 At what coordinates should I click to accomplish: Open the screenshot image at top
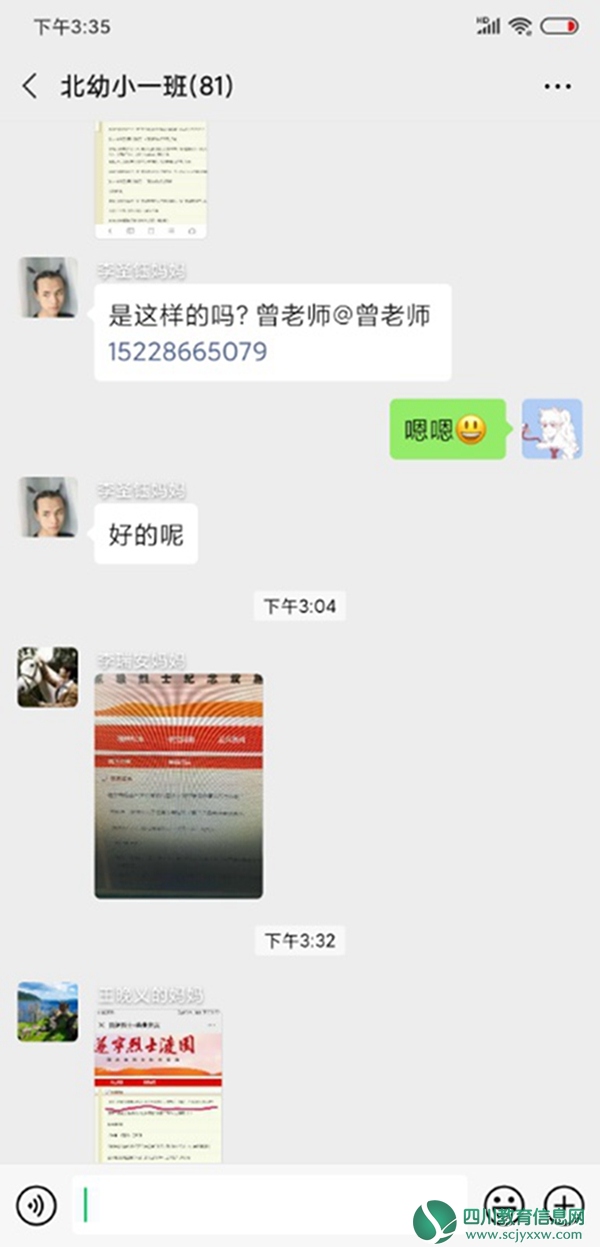coord(151,180)
